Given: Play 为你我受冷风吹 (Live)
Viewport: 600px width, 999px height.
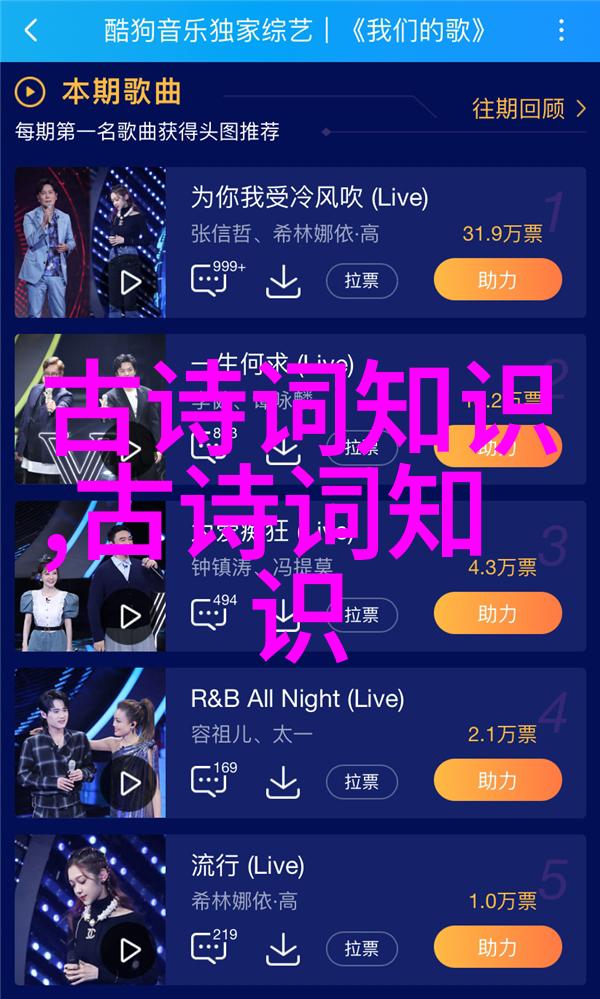Looking at the screenshot, I should point(131,282).
